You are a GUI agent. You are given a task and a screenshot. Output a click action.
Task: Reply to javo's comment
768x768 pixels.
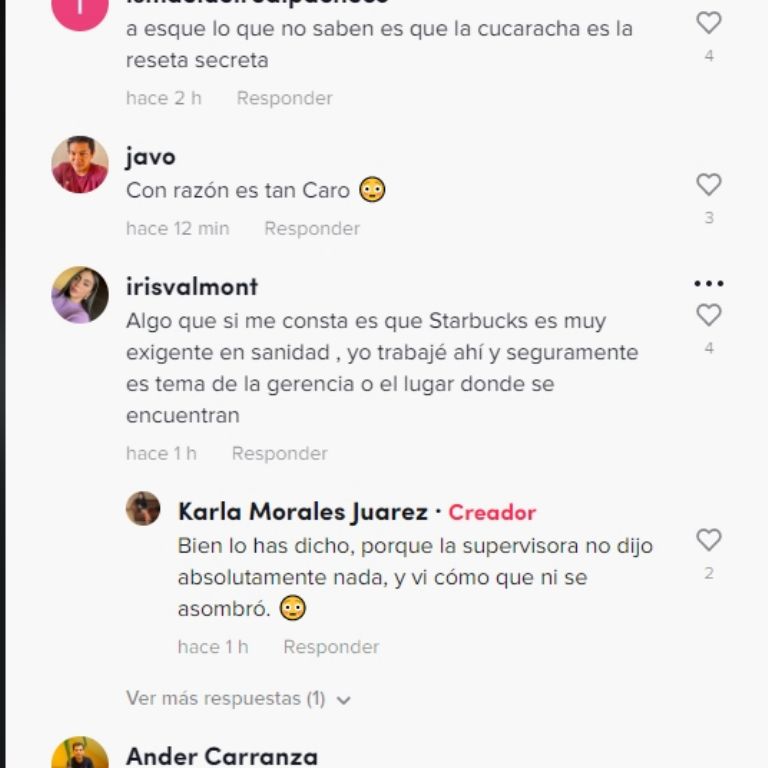coord(311,228)
